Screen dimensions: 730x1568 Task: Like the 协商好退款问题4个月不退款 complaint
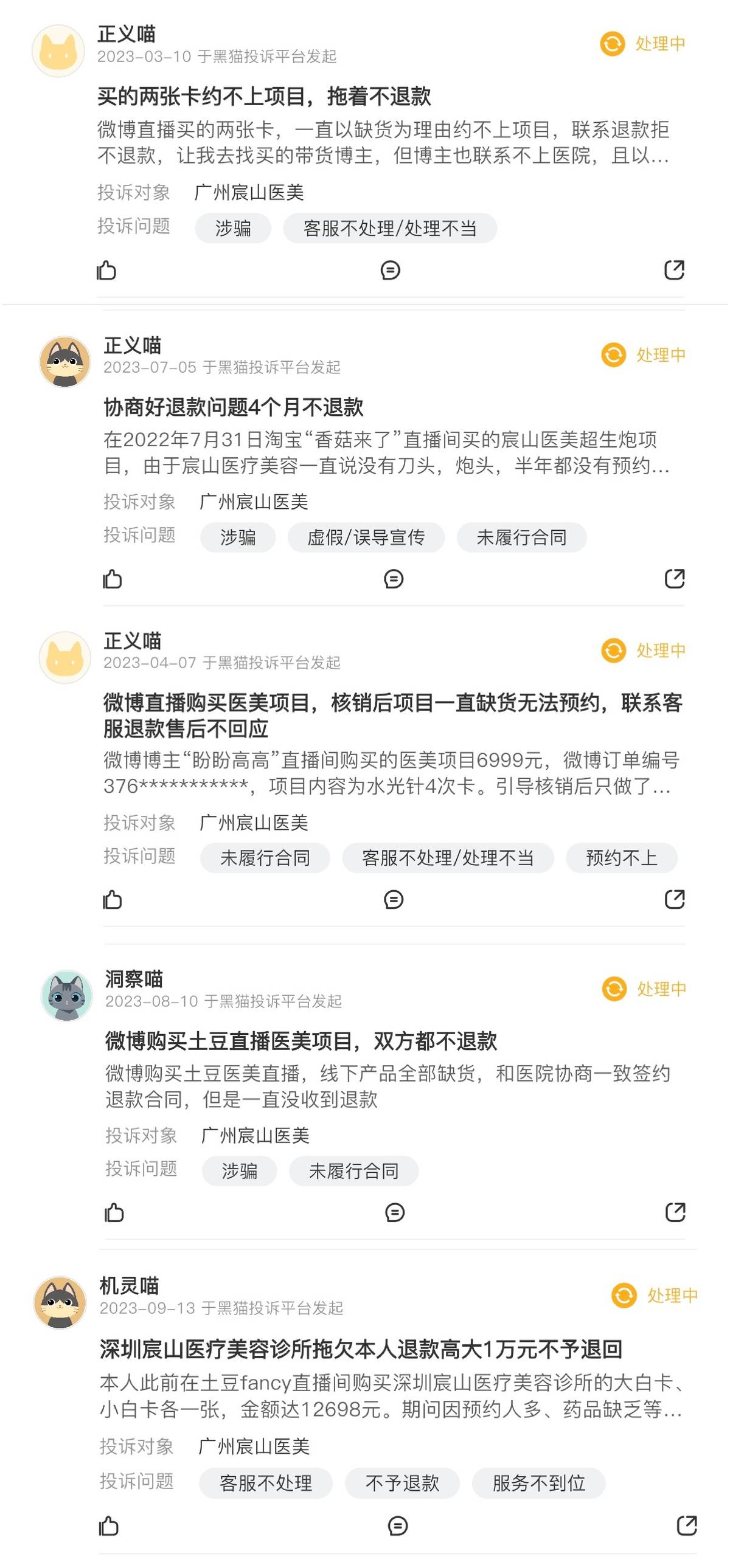(x=113, y=580)
